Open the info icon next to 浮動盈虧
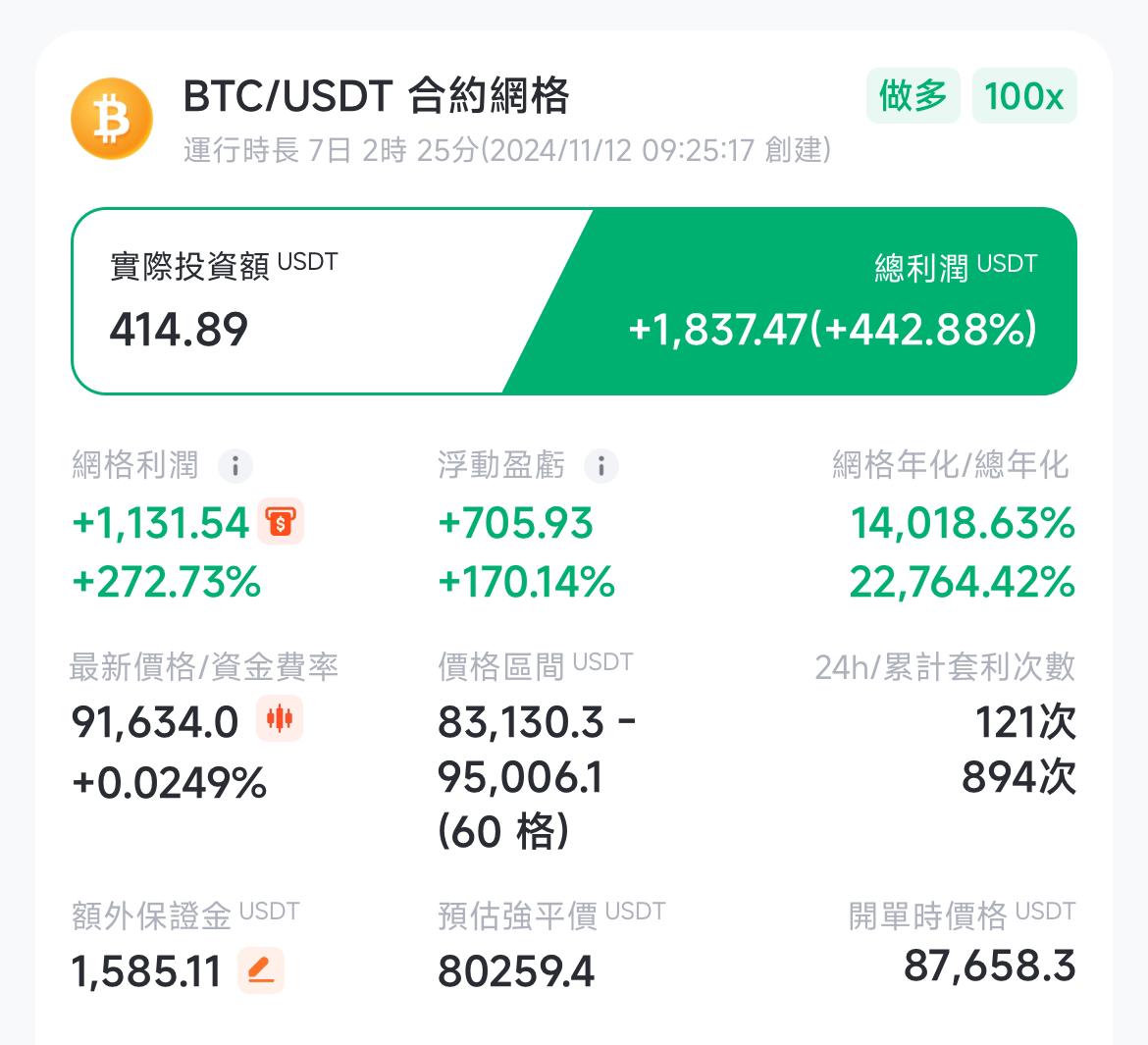The height and width of the screenshot is (1045, 1148). [600, 465]
